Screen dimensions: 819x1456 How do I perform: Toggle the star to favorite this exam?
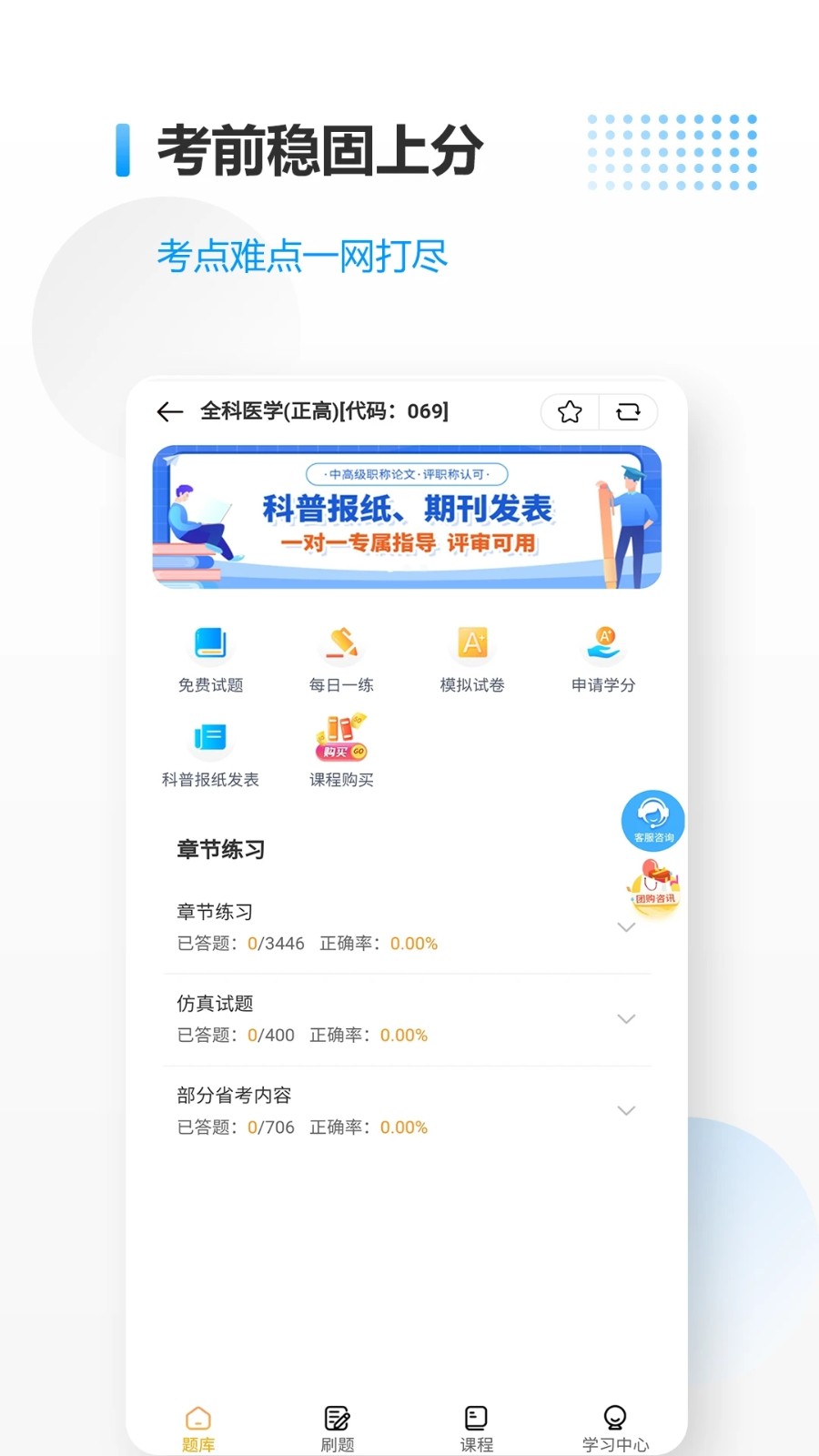[570, 412]
